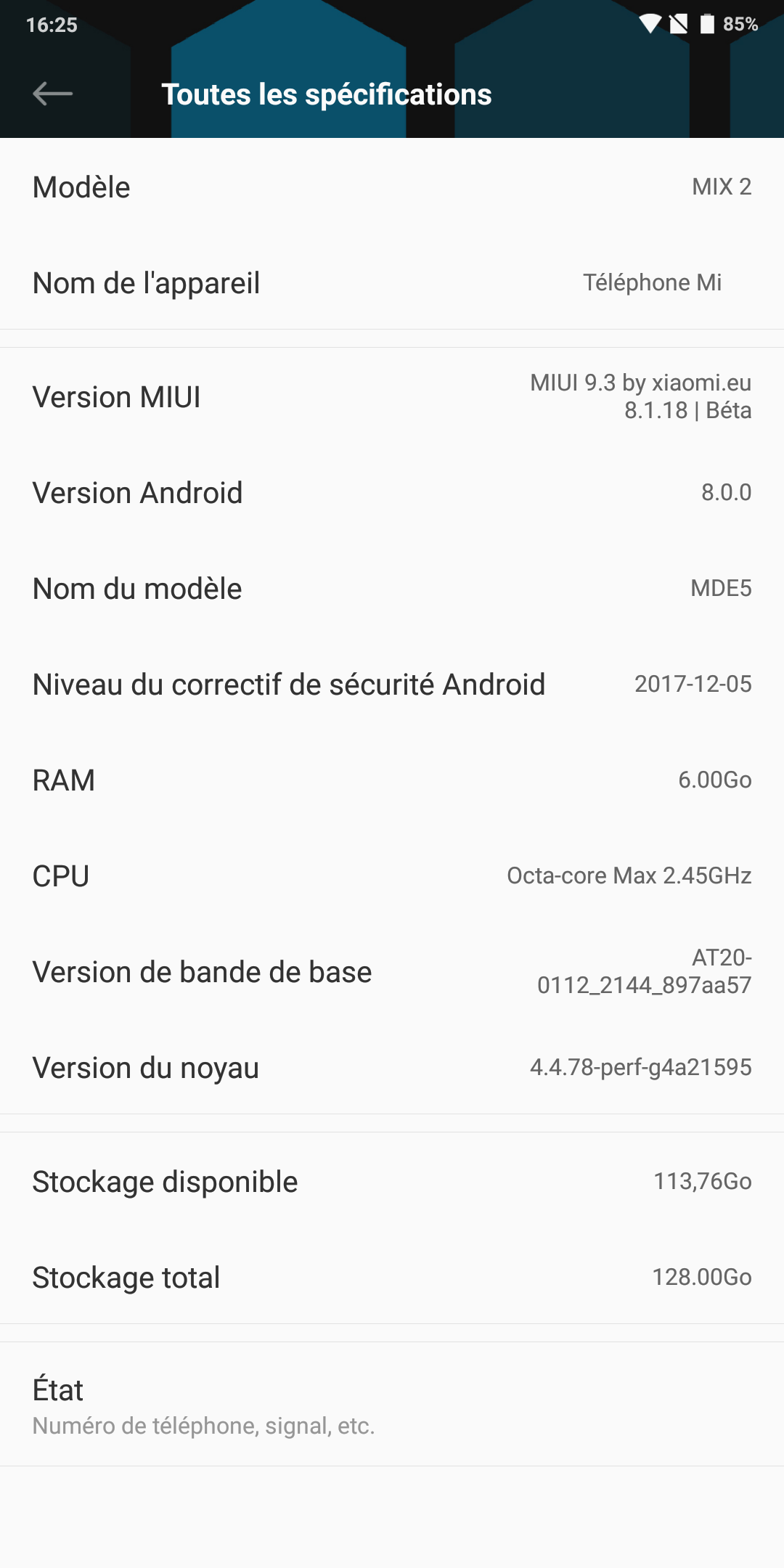Tap the Version Android row

[392, 492]
